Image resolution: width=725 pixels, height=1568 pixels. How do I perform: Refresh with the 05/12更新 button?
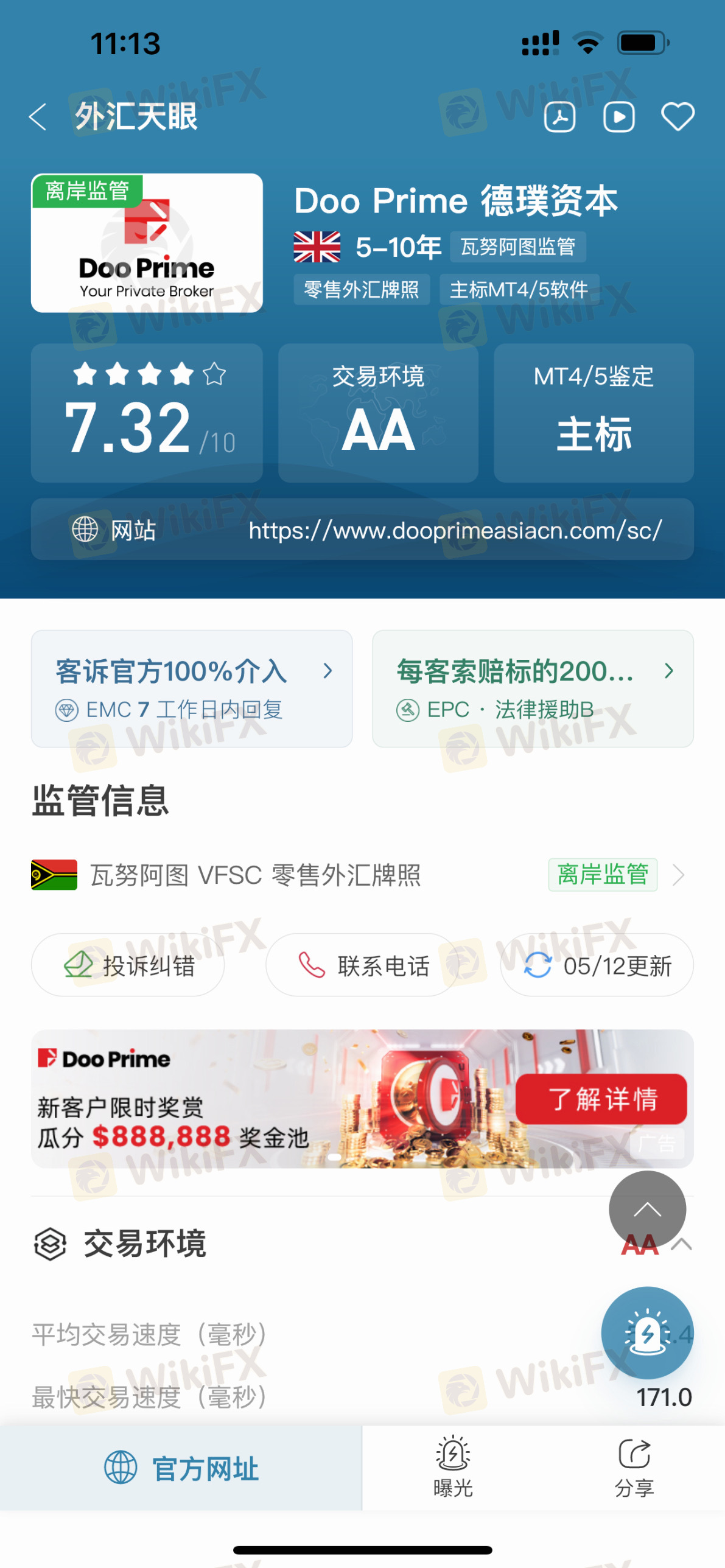[x=597, y=965]
